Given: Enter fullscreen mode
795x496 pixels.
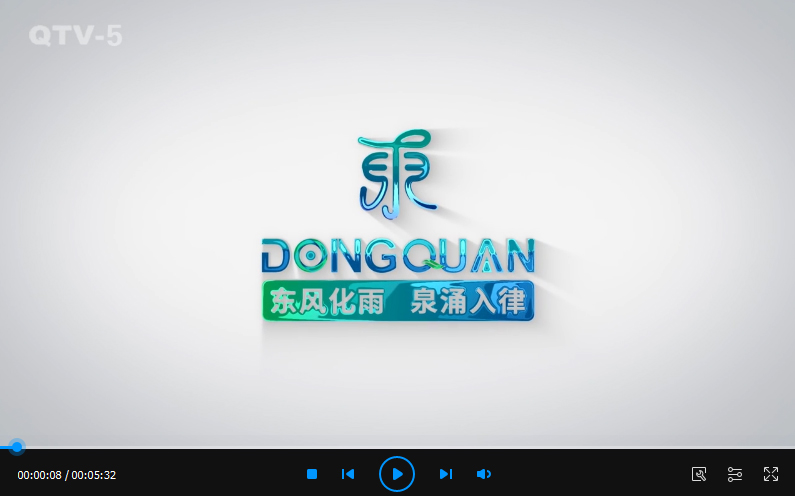Looking at the screenshot, I should coord(771,474).
